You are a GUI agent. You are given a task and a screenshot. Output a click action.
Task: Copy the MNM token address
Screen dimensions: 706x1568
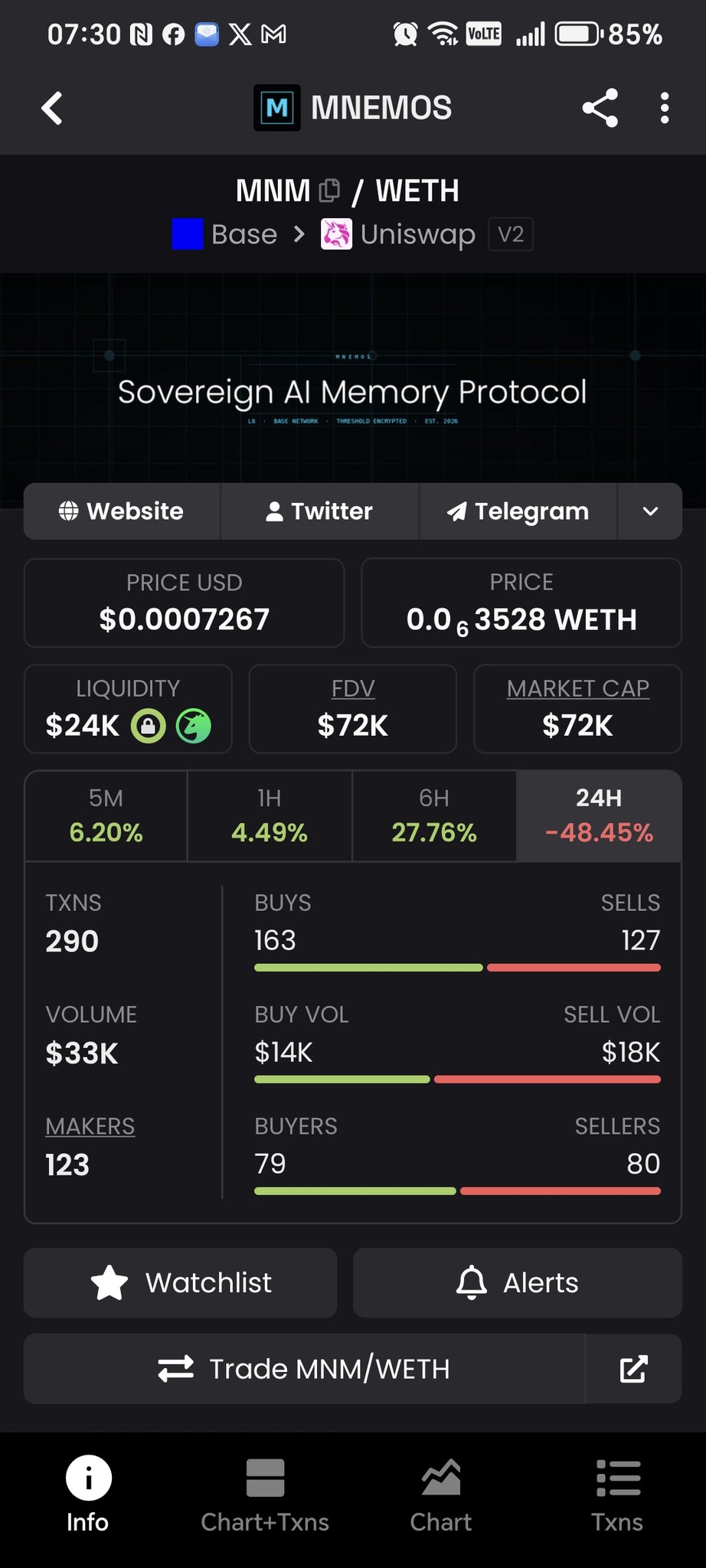tap(329, 190)
